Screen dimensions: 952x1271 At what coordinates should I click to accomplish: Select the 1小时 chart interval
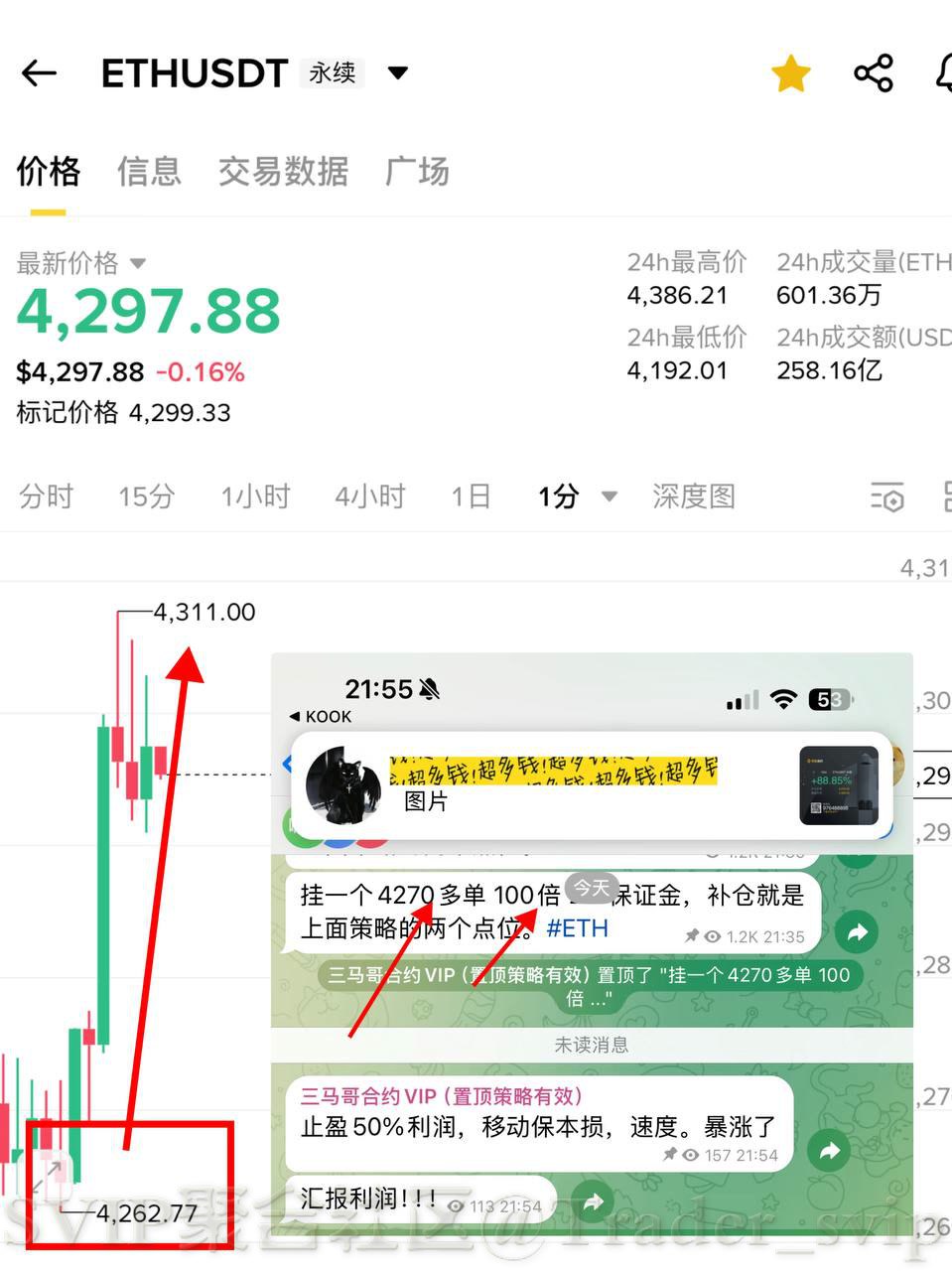coord(255,495)
